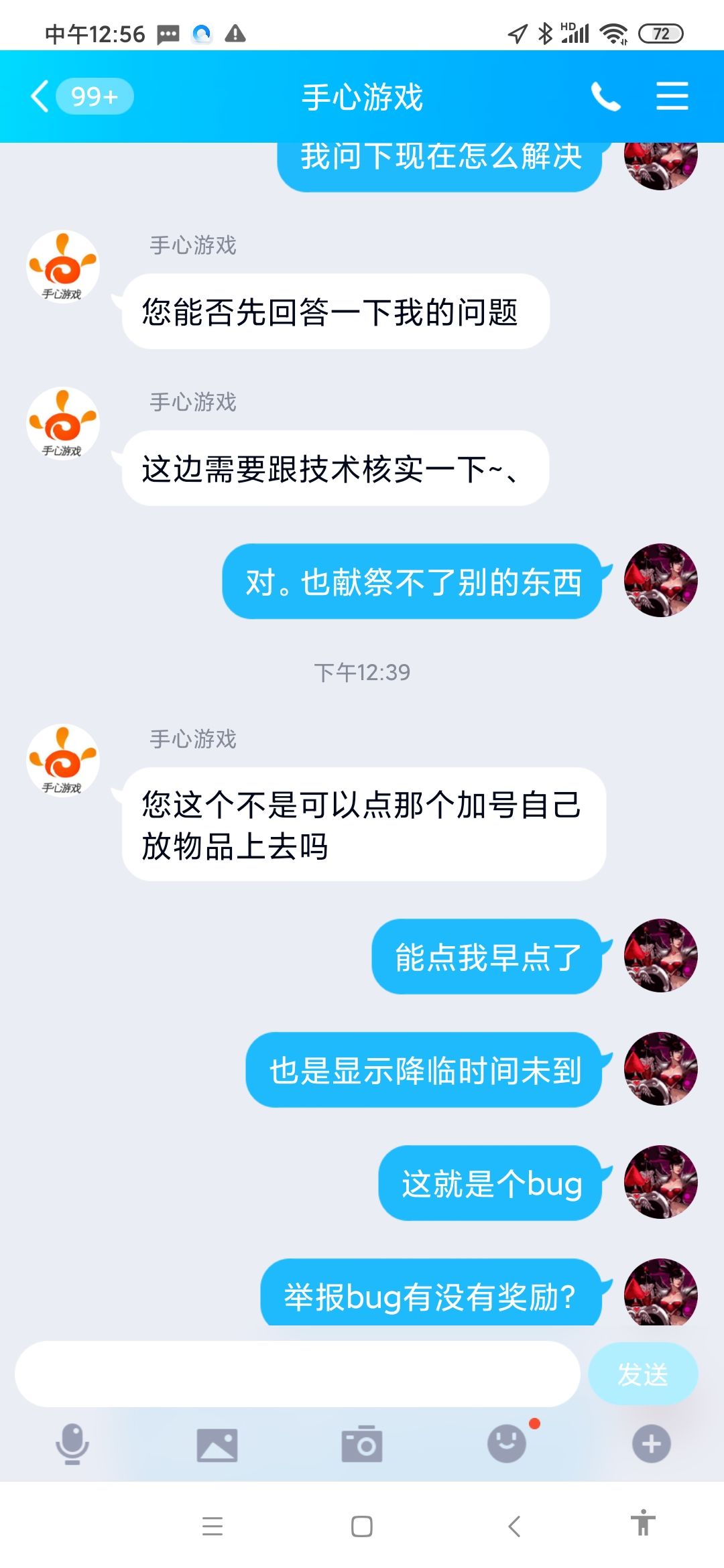
Task: Open the camera icon in chat toolbar
Action: [362, 1445]
